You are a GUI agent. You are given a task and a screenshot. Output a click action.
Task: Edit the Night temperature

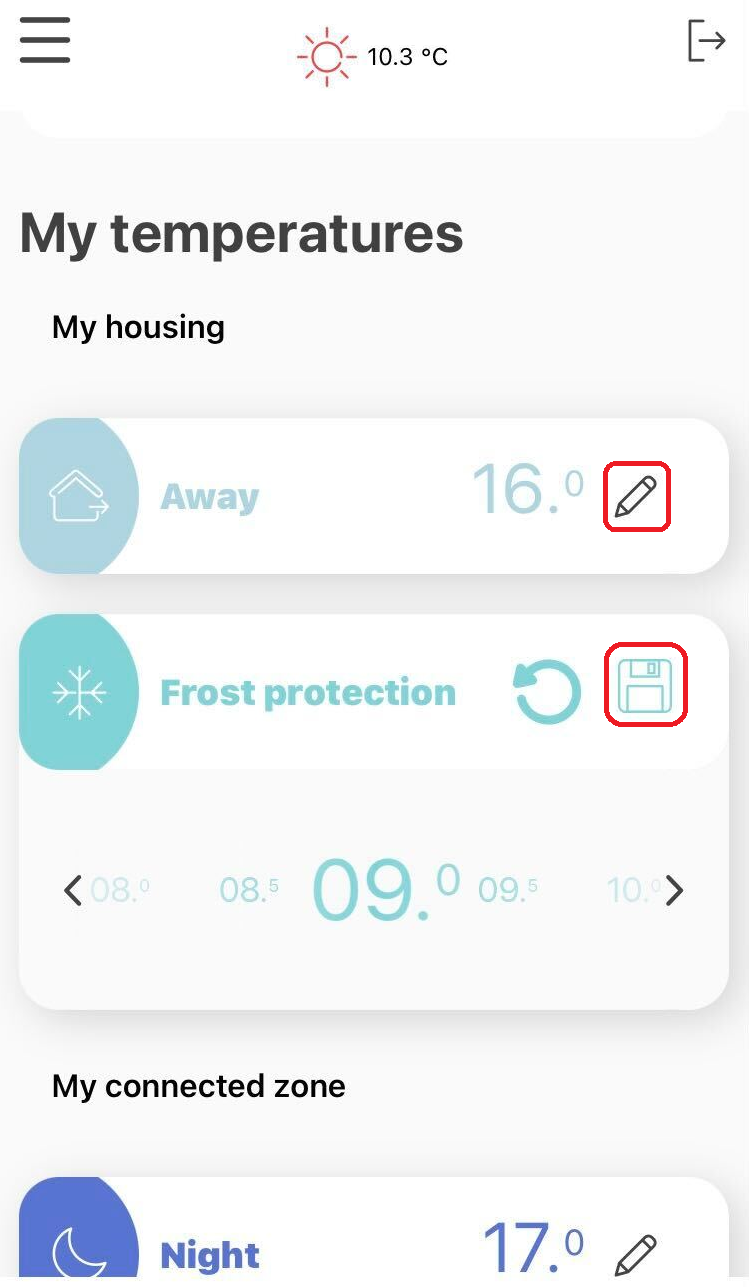click(x=636, y=1255)
